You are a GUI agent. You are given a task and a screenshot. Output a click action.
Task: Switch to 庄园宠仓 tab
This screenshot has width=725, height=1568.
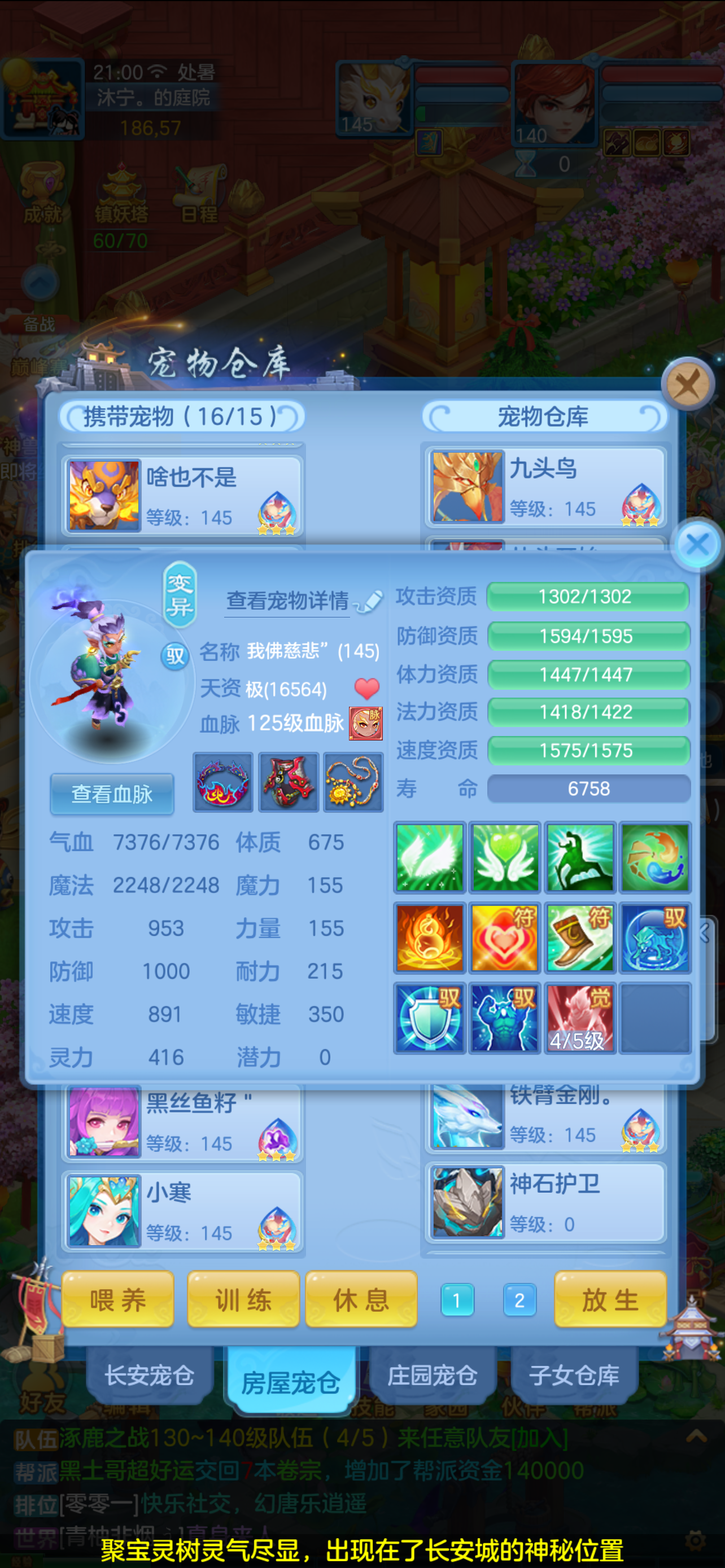432,1374
